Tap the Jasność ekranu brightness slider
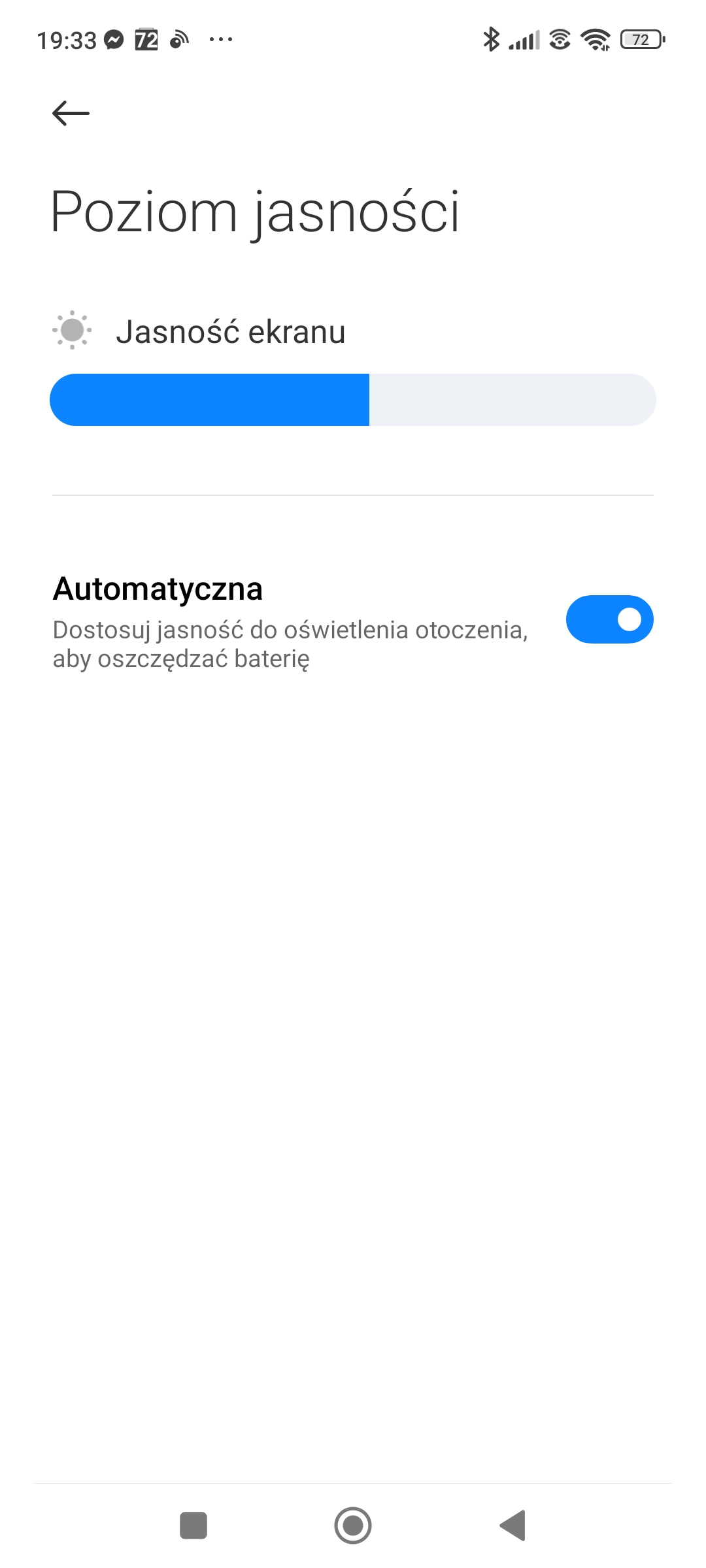Viewport: 706px width, 1568px height. [353, 400]
